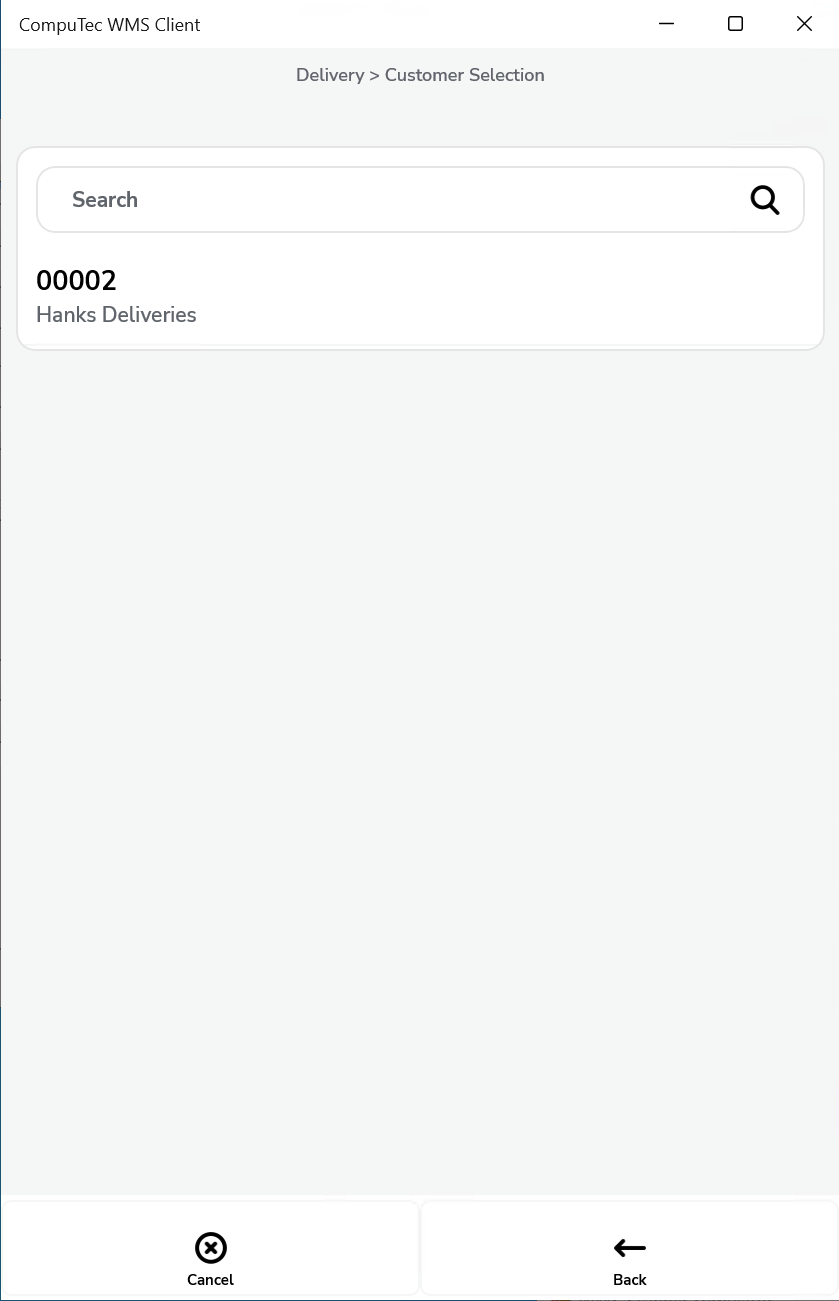Minimize the WMS Client window
This screenshot has width=839, height=1301.
click(x=666, y=24)
